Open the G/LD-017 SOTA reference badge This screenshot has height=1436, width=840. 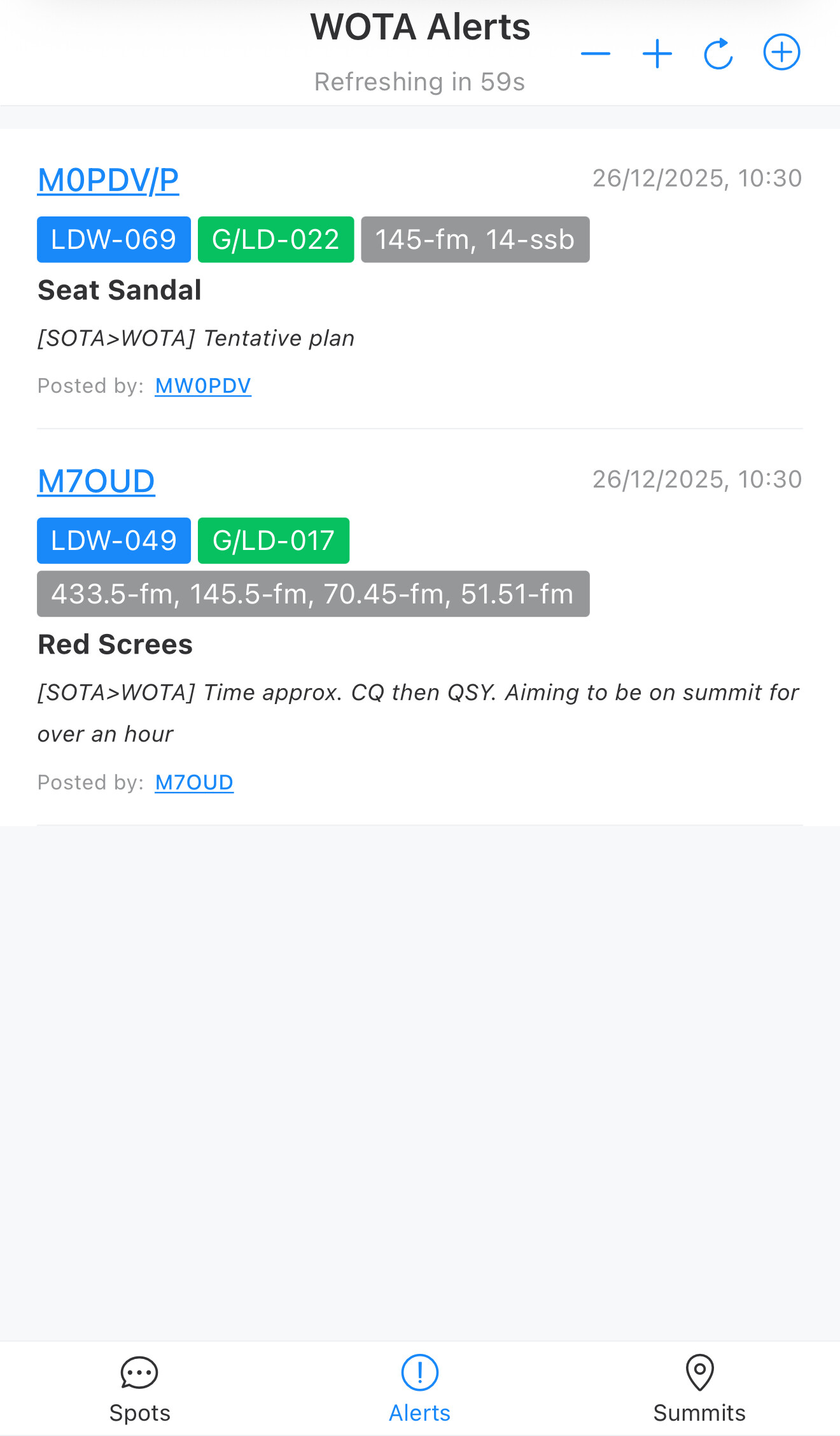[274, 540]
